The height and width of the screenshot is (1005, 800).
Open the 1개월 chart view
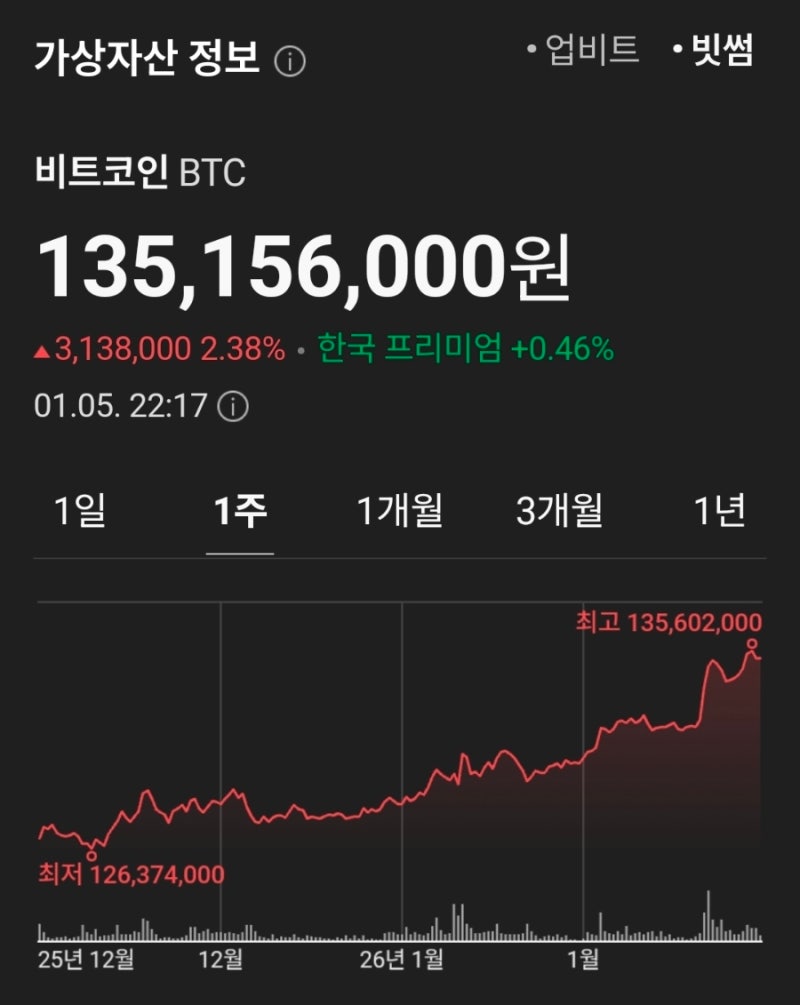[x=403, y=511]
